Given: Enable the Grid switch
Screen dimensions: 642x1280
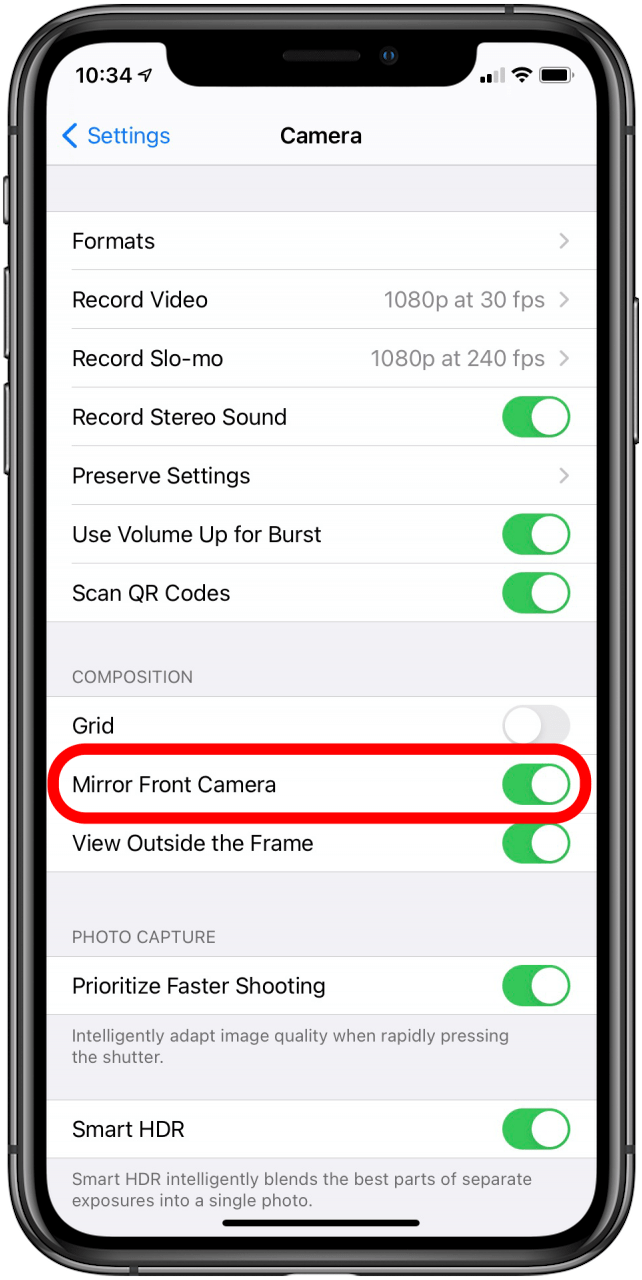Looking at the screenshot, I should [535, 725].
